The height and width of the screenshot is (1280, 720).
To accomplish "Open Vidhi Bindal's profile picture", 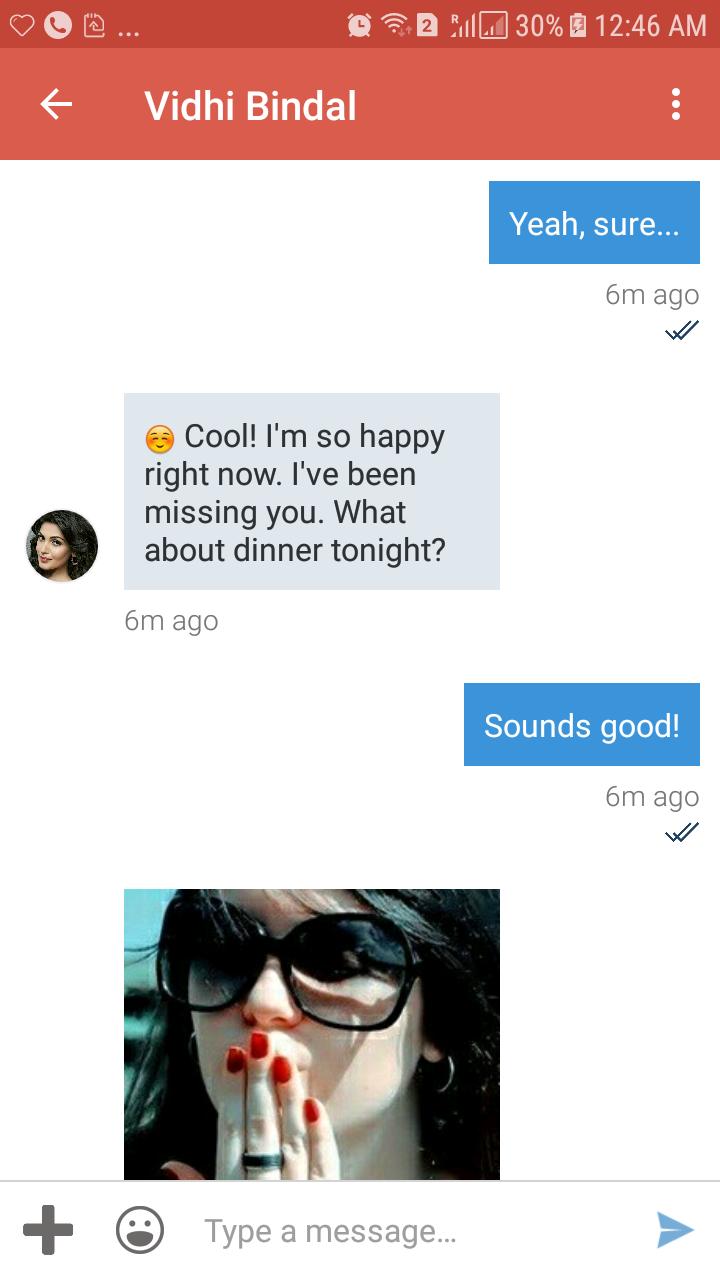I will point(61,546).
